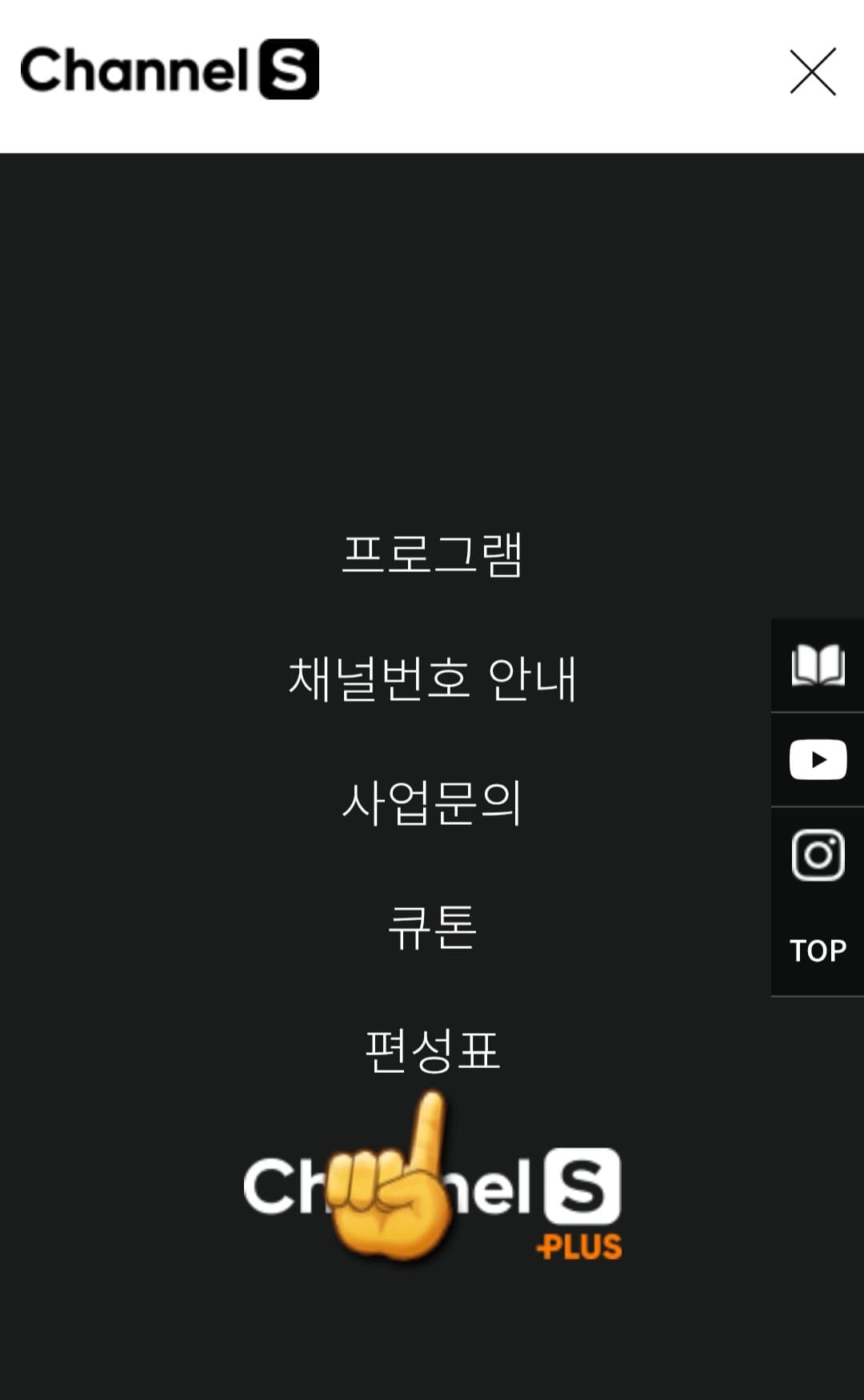The width and height of the screenshot is (864, 1400).
Task: Click the Channel S logo at top
Action: [x=170, y=70]
